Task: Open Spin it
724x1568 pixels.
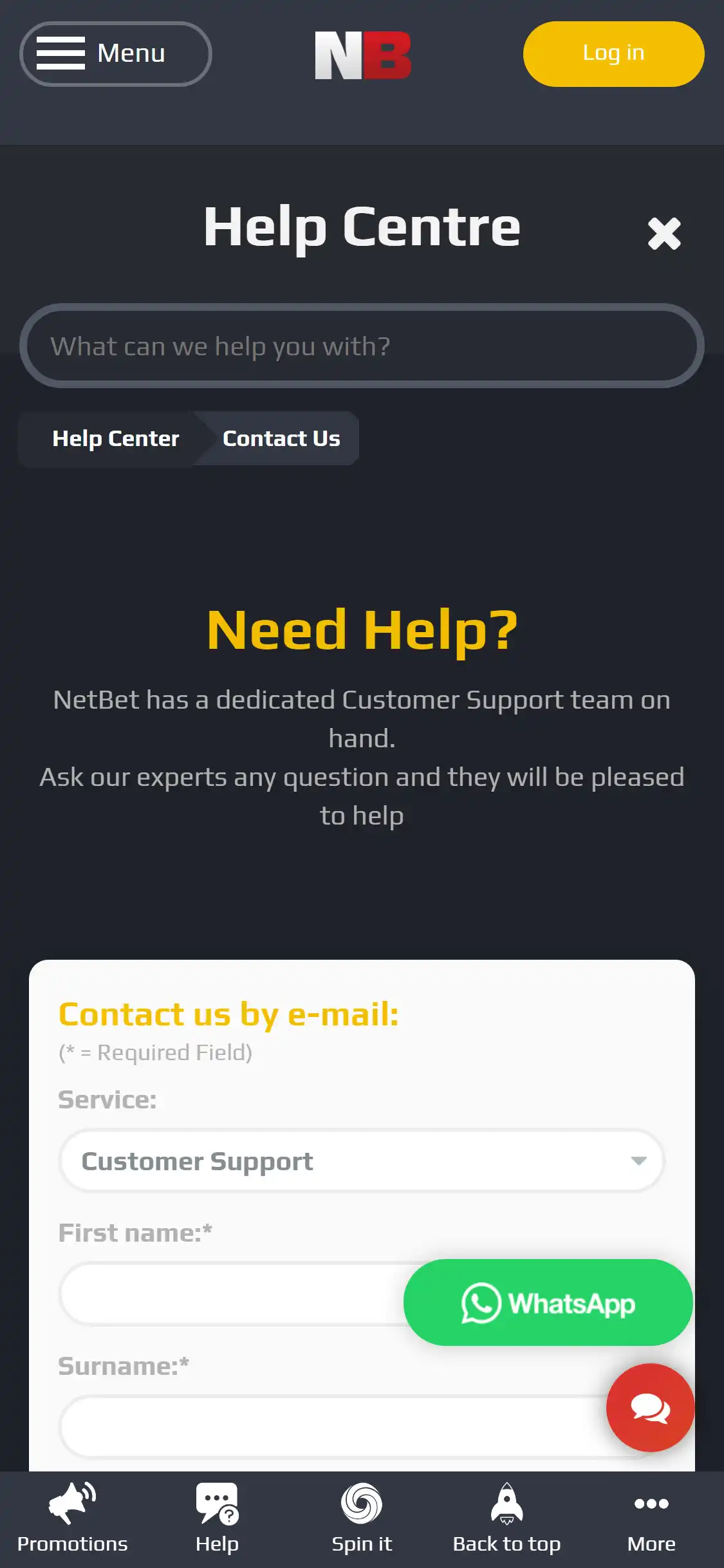Action: pos(362,1519)
